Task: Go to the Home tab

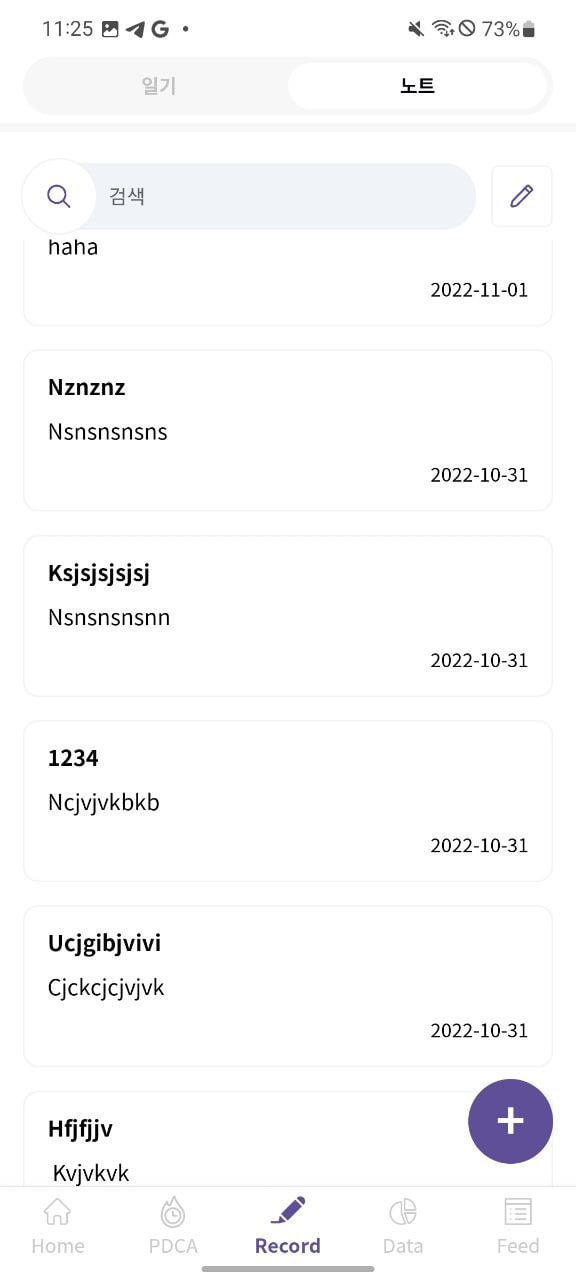Action: pyautogui.click(x=58, y=1226)
